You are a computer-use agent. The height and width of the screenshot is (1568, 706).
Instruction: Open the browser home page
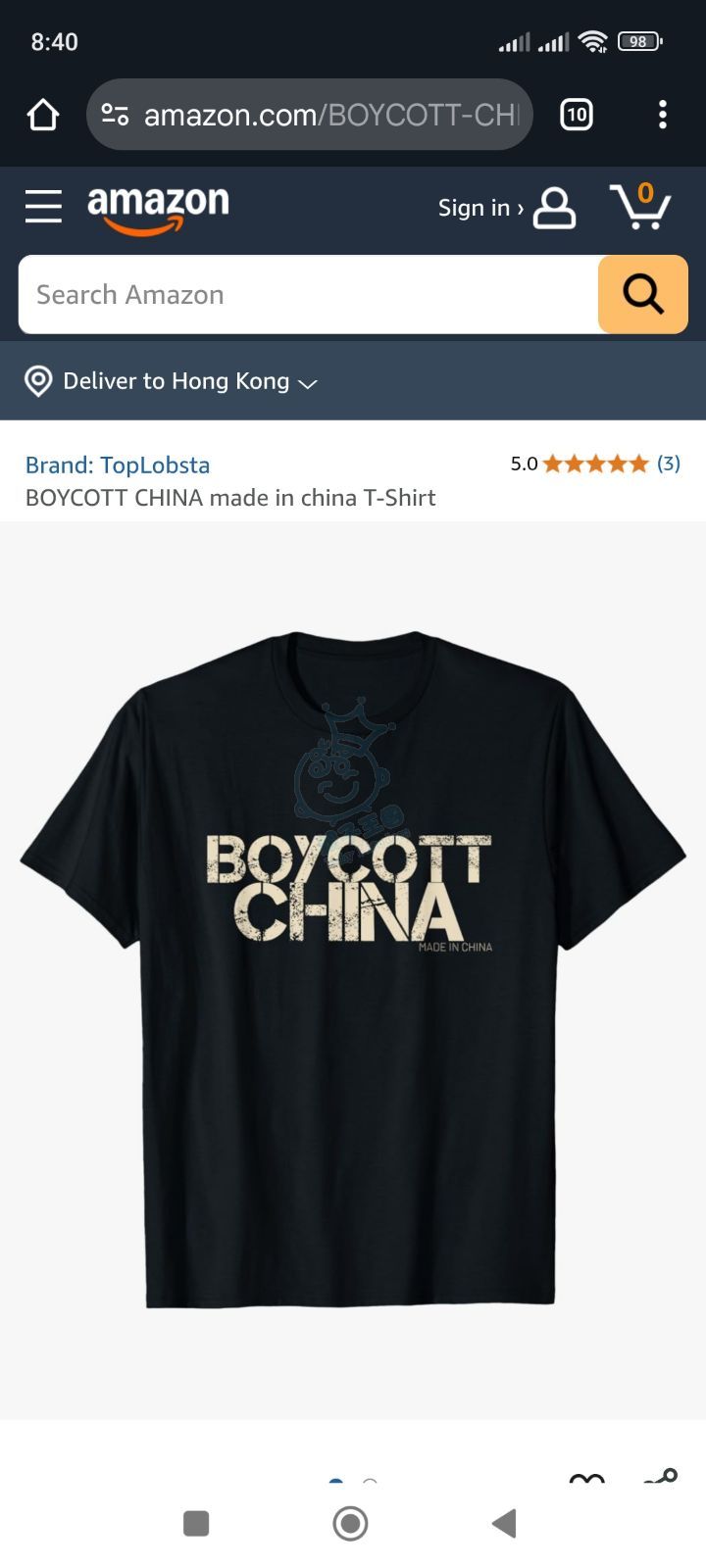pyautogui.click(x=43, y=116)
